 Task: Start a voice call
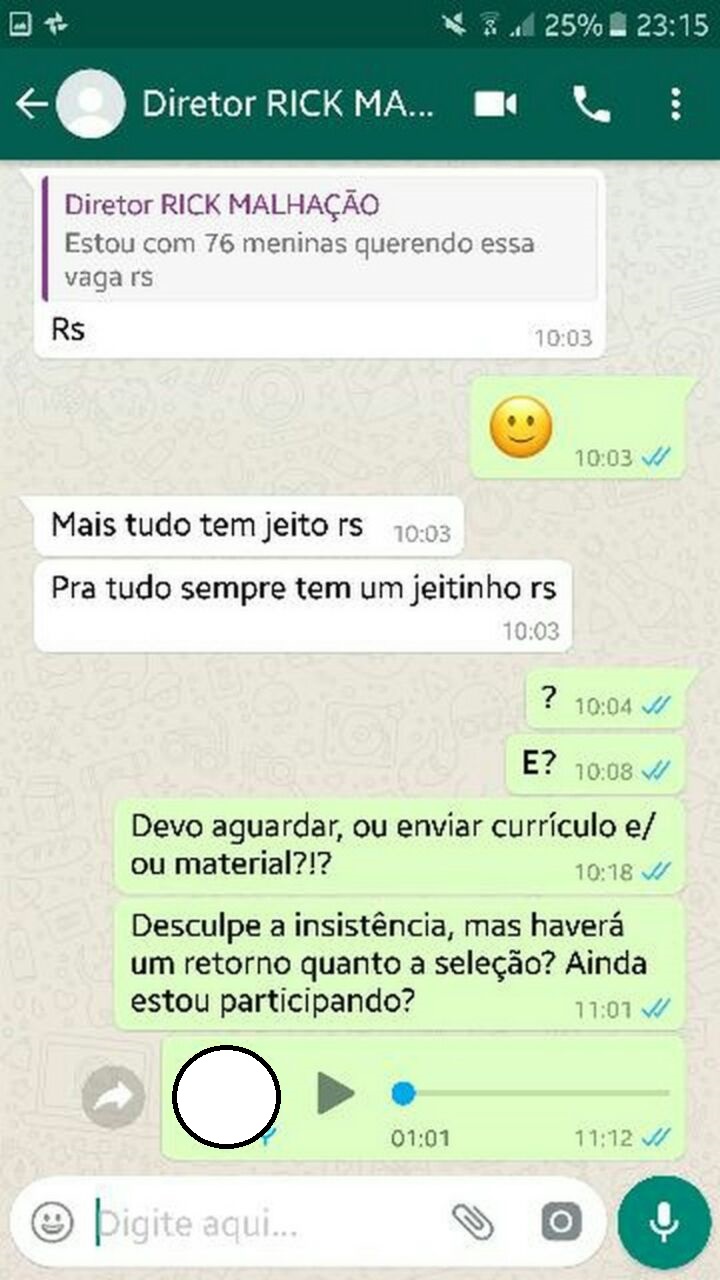[591, 104]
